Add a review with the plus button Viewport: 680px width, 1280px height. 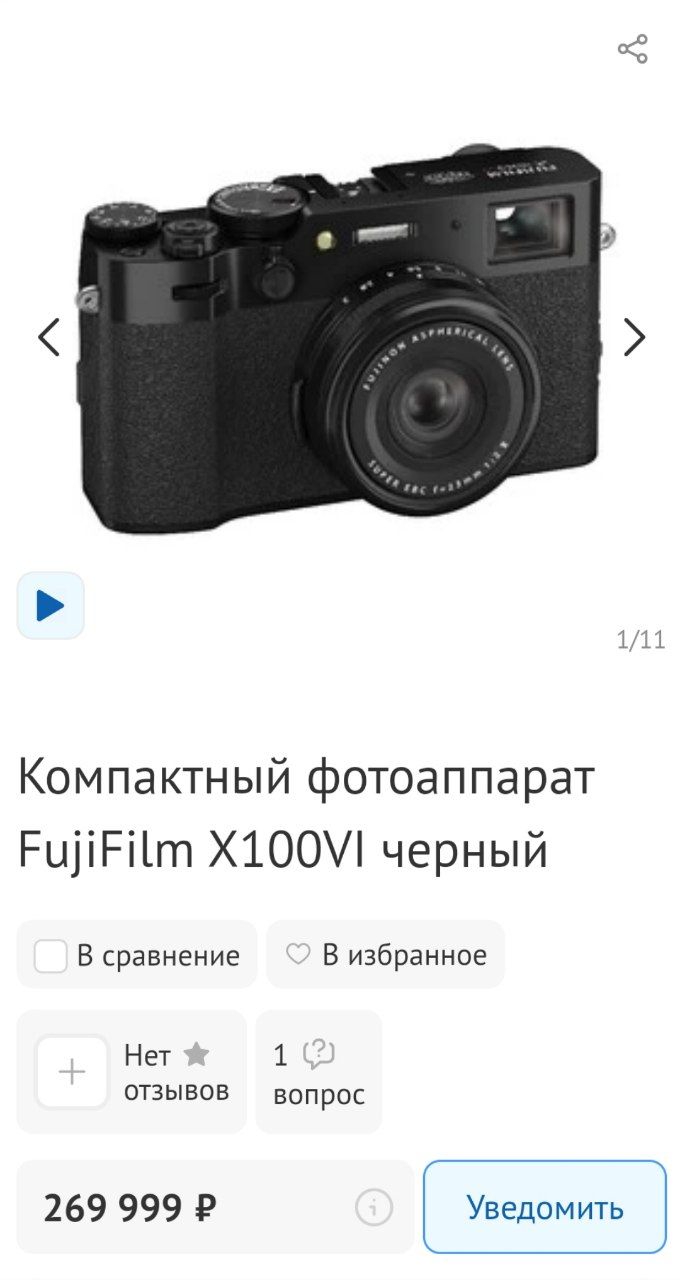coord(72,1072)
